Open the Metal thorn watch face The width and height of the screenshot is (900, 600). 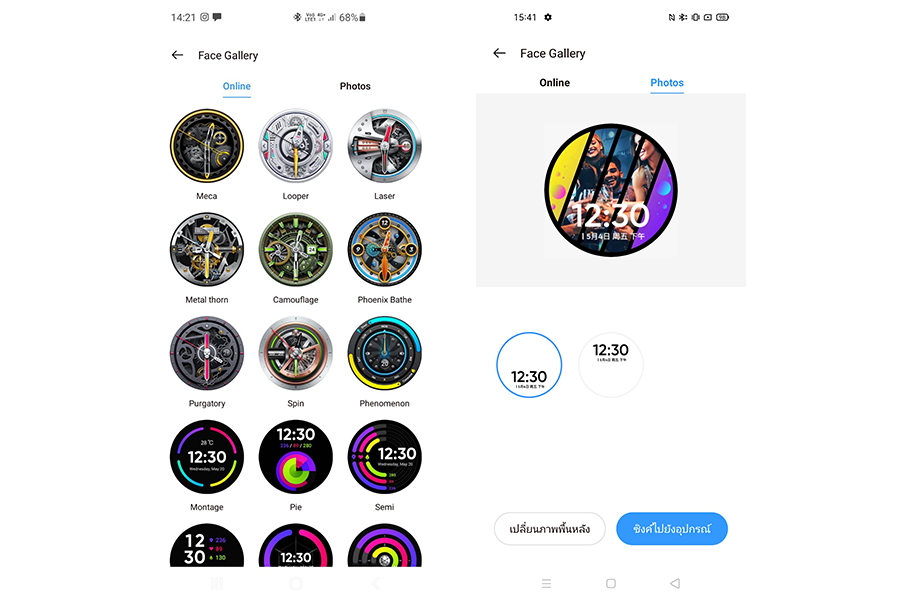[207, 250]
